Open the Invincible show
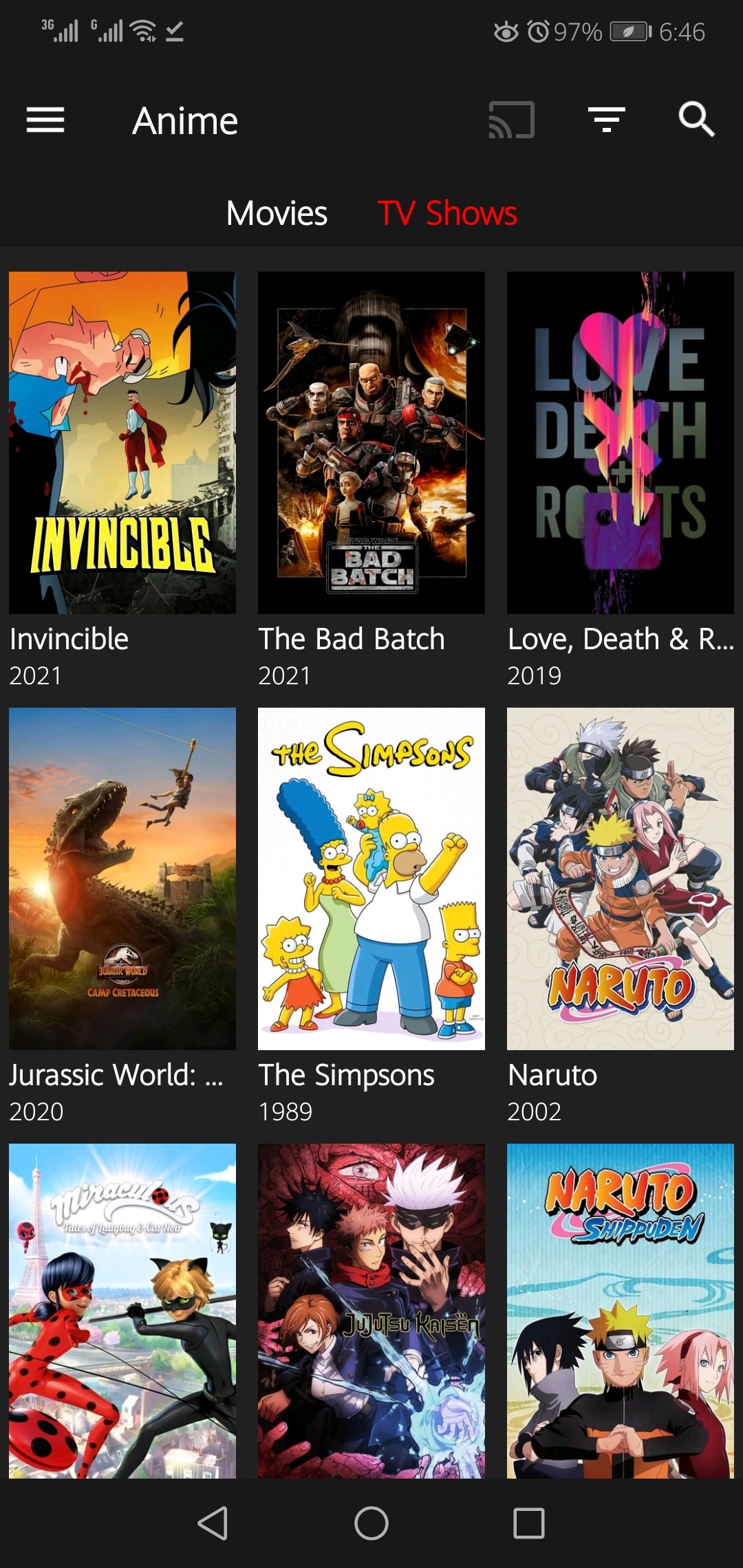This screenshot has height=1568, width=743. point(122,443)
